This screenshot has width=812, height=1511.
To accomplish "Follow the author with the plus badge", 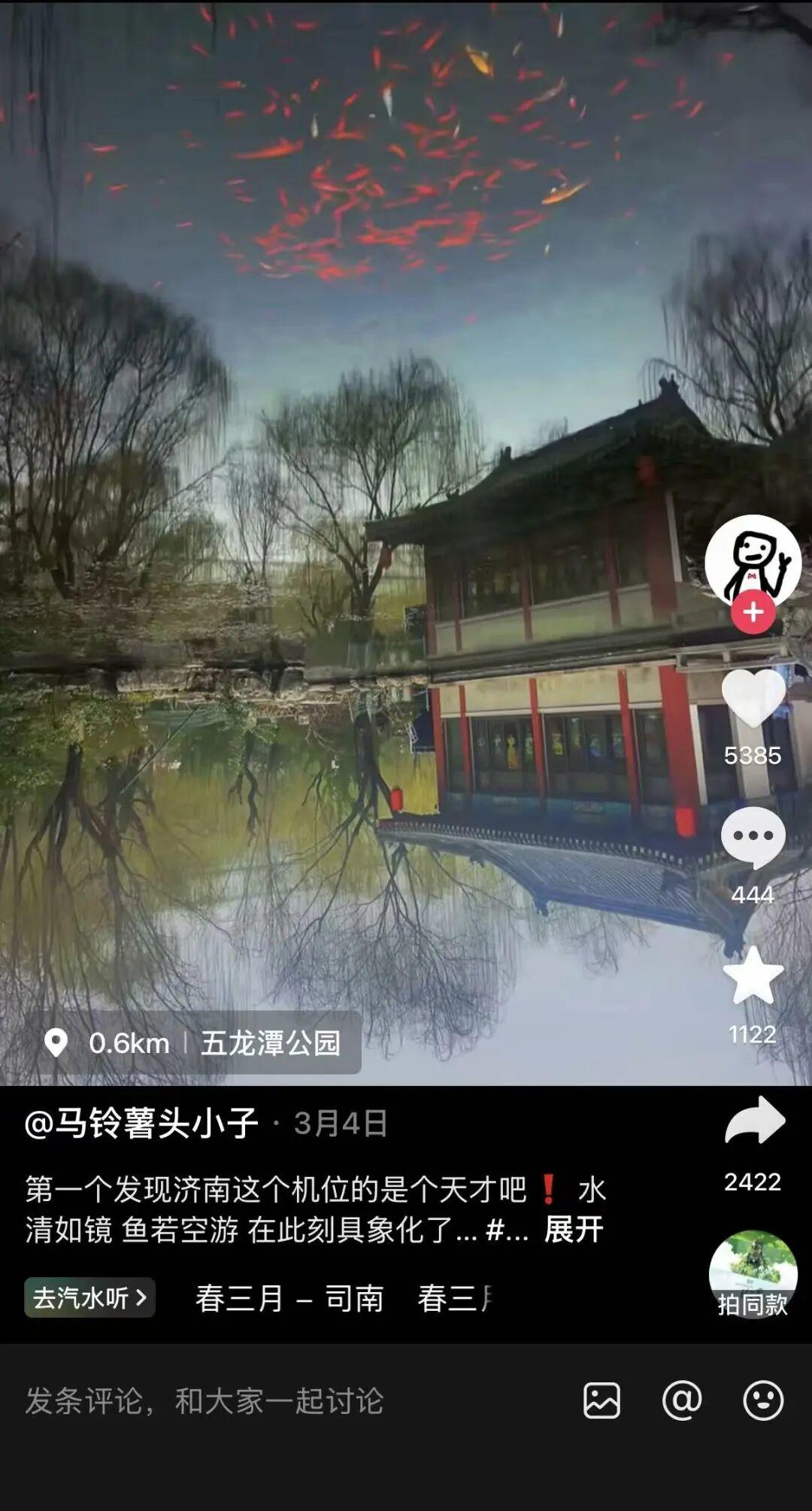I will (753, 612).
